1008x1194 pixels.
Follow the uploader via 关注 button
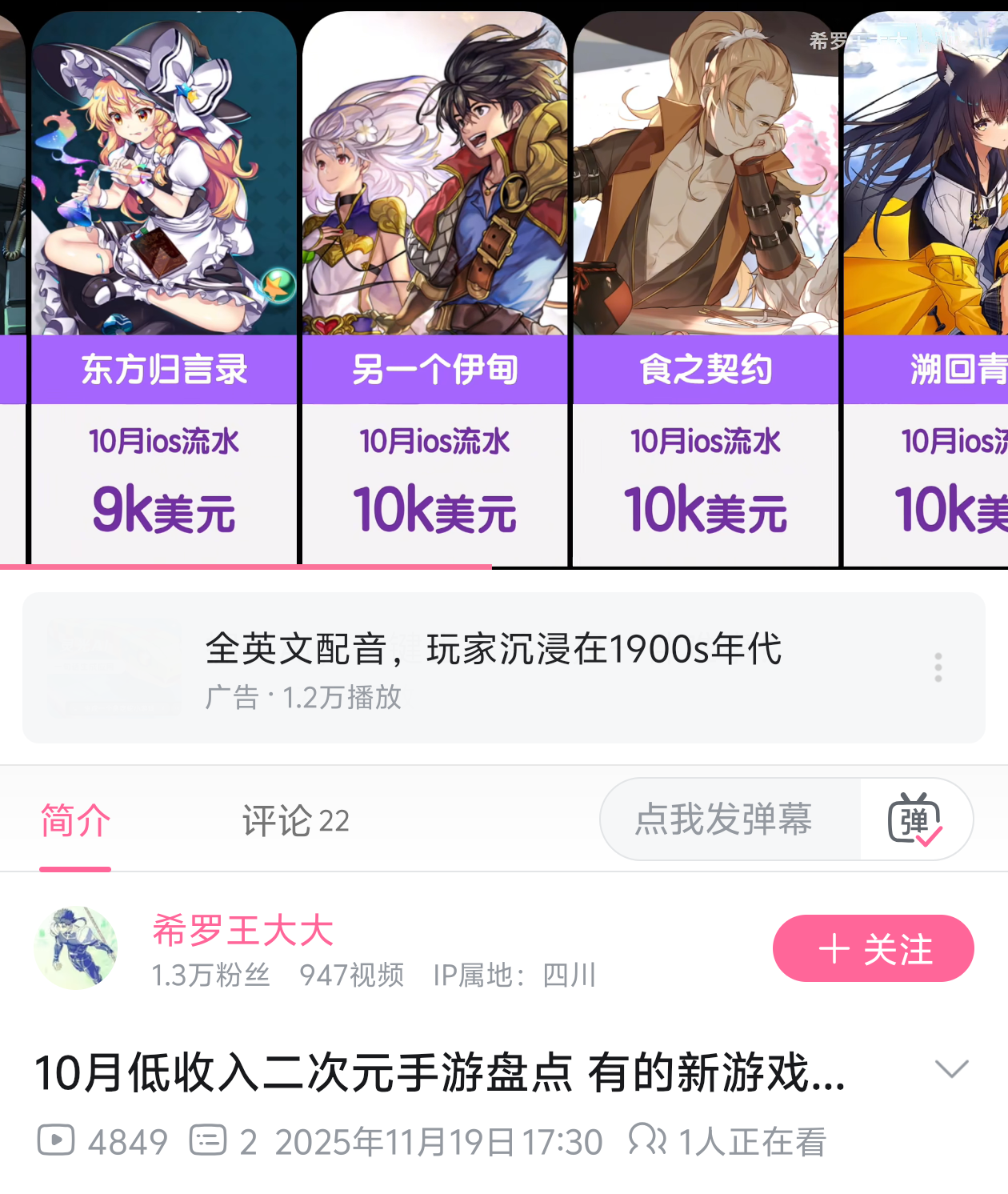[x=873, y=948]
